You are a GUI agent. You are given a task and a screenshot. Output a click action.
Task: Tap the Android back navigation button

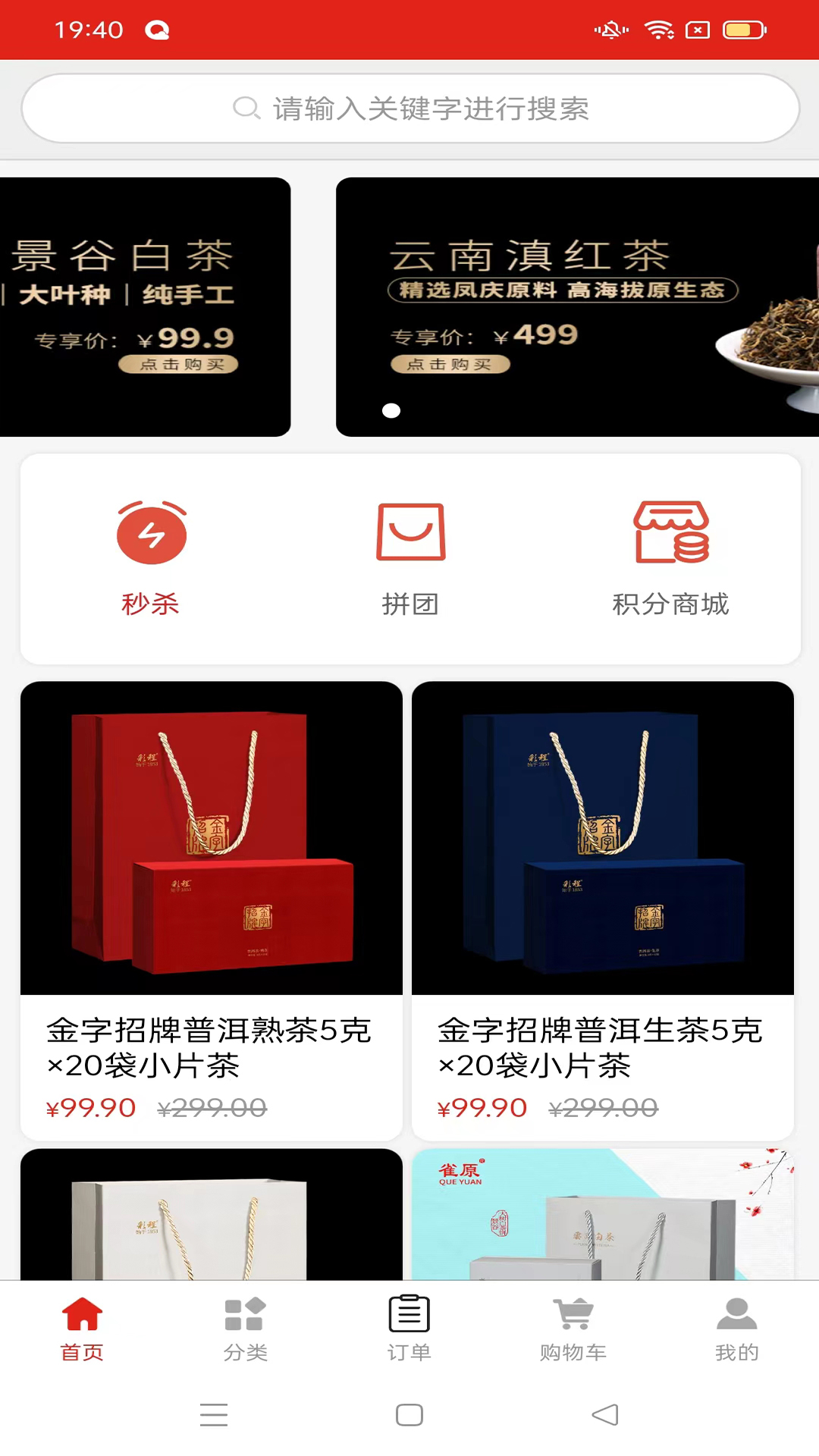604,1415
